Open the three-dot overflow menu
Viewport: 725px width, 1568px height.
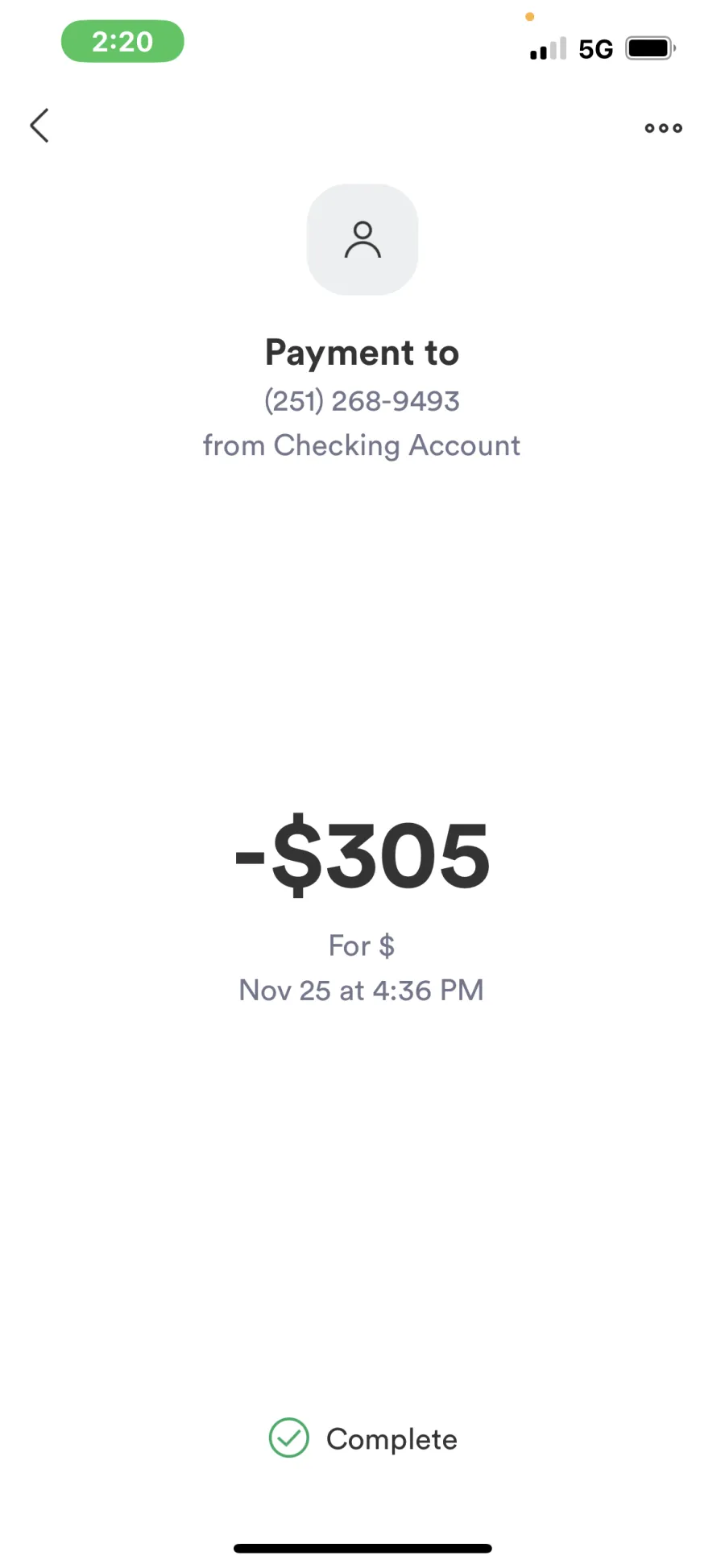[x=663, y=128]
